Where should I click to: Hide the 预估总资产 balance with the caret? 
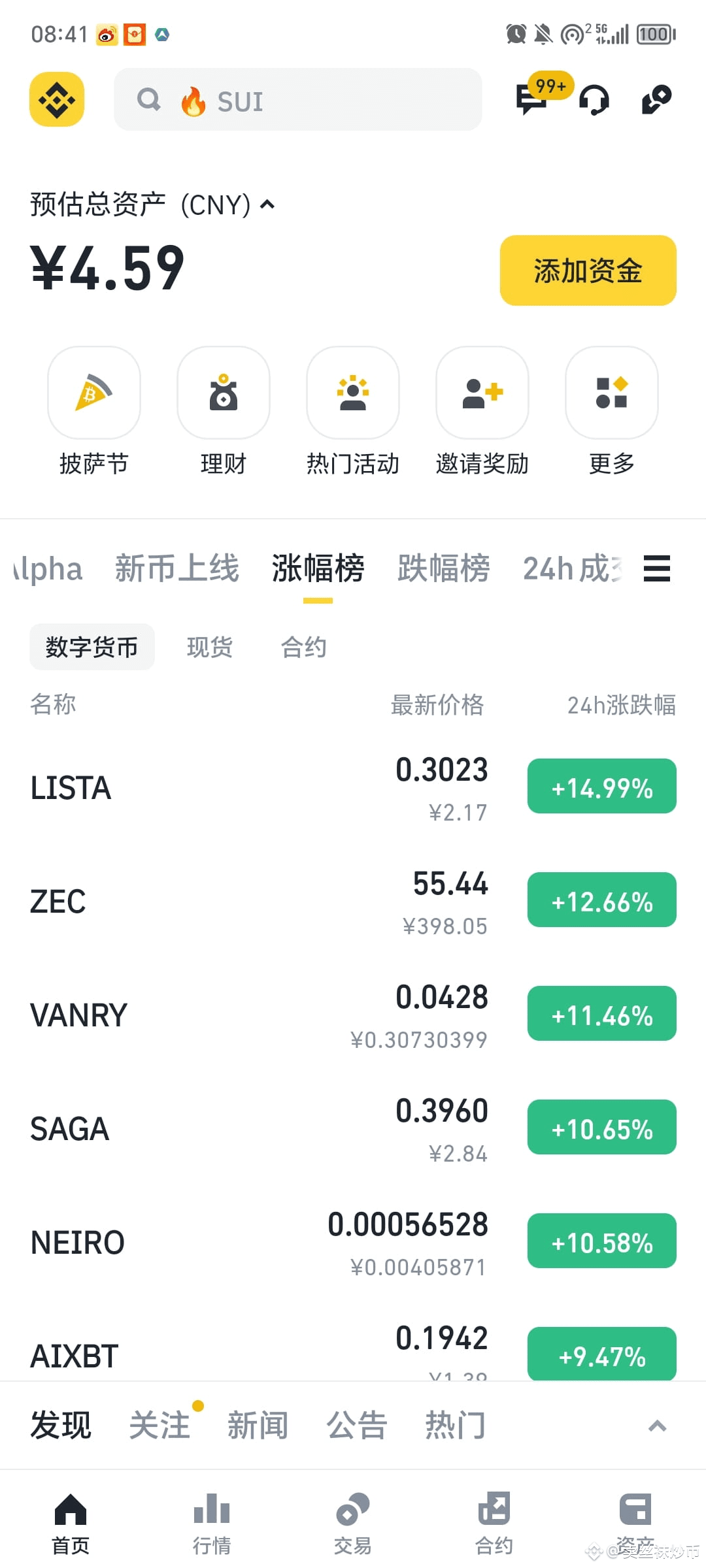coord(267,205)
